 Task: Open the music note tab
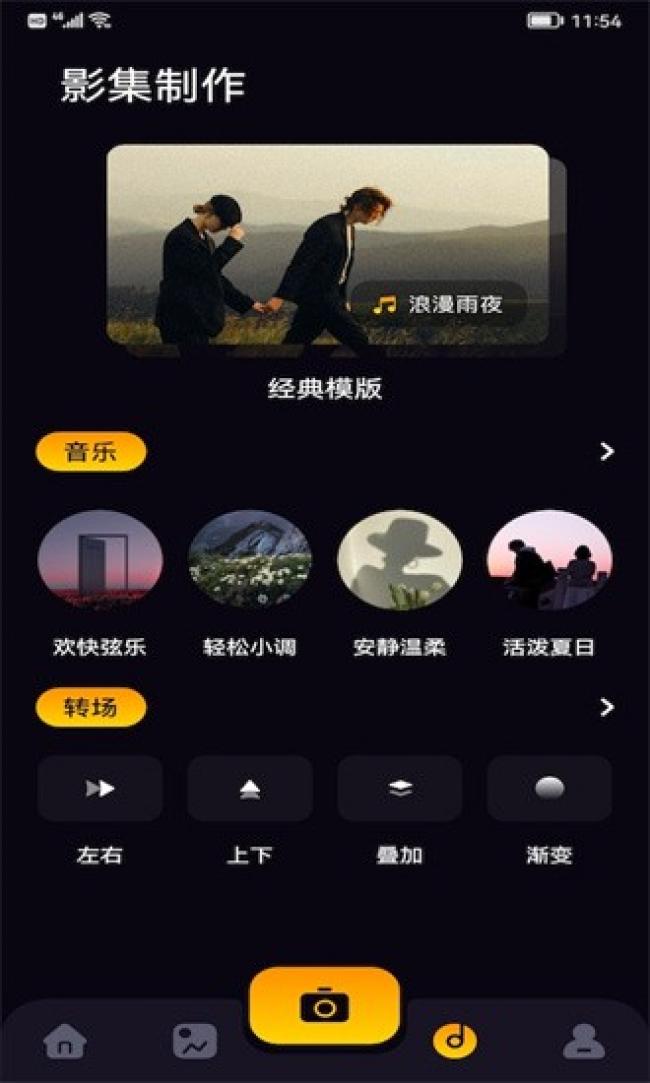[x=455, y=1041]
